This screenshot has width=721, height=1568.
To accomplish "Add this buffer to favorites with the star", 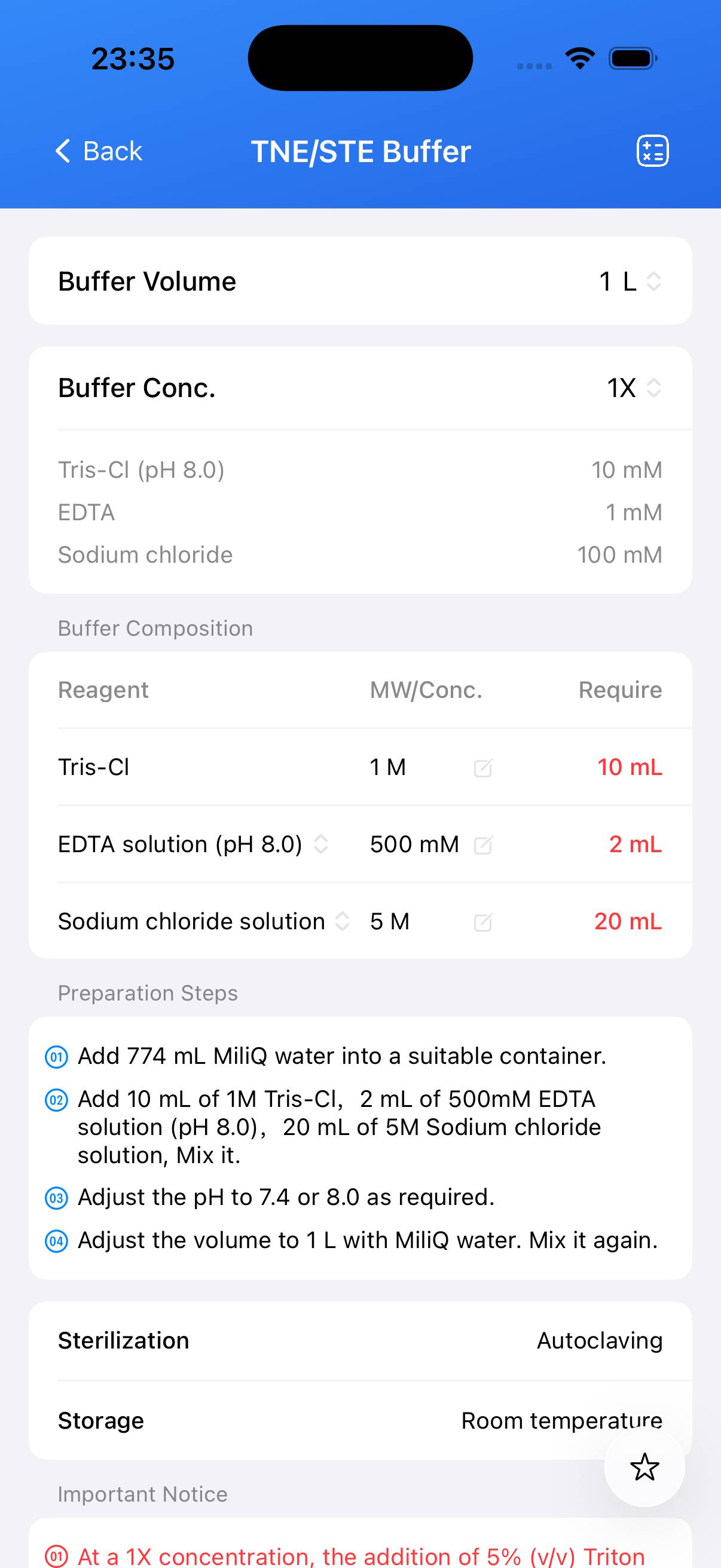I will click(644, 1467).
